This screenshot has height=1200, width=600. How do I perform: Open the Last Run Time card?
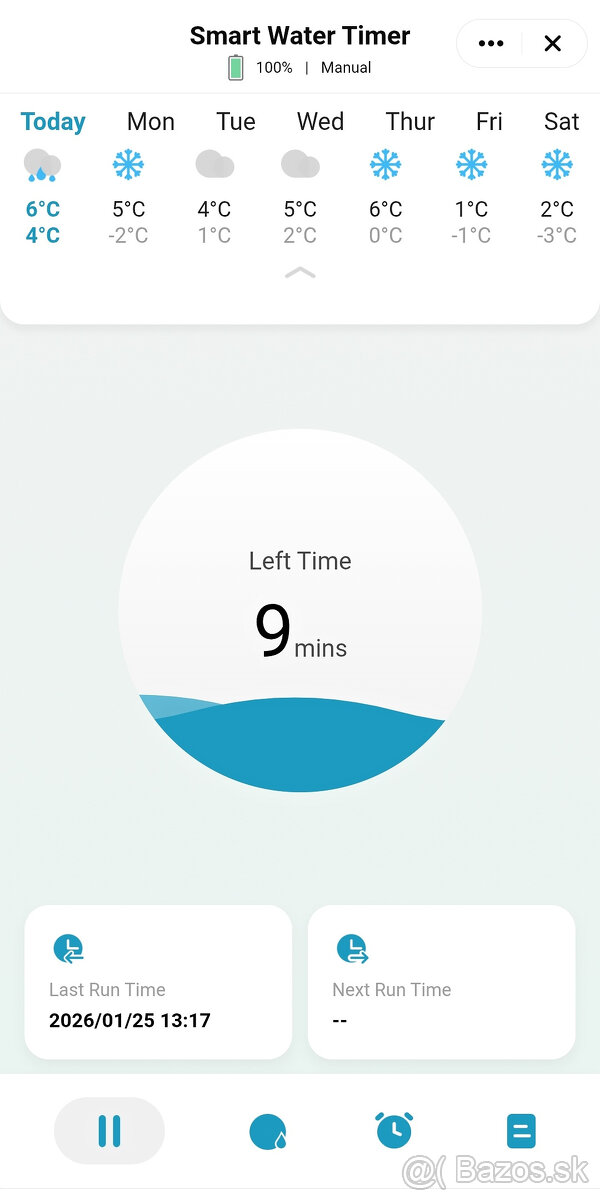click(x=158, y=982)
